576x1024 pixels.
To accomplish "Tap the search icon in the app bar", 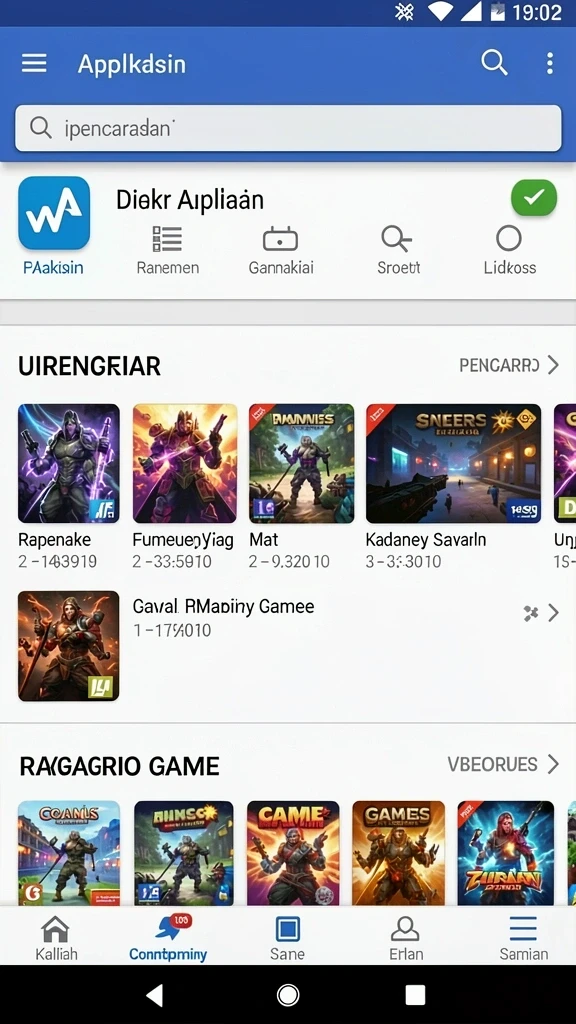I will [494, 63].
